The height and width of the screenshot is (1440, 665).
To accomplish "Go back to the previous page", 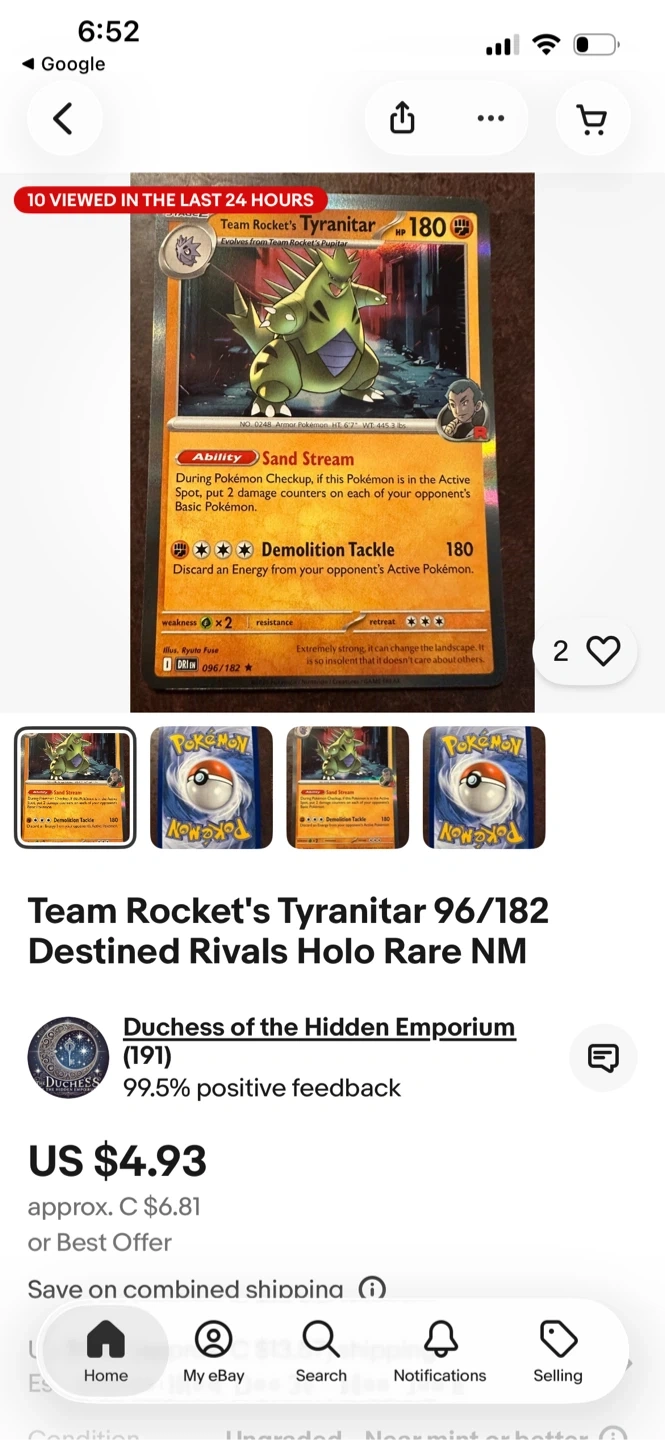I will pos(64,120).
